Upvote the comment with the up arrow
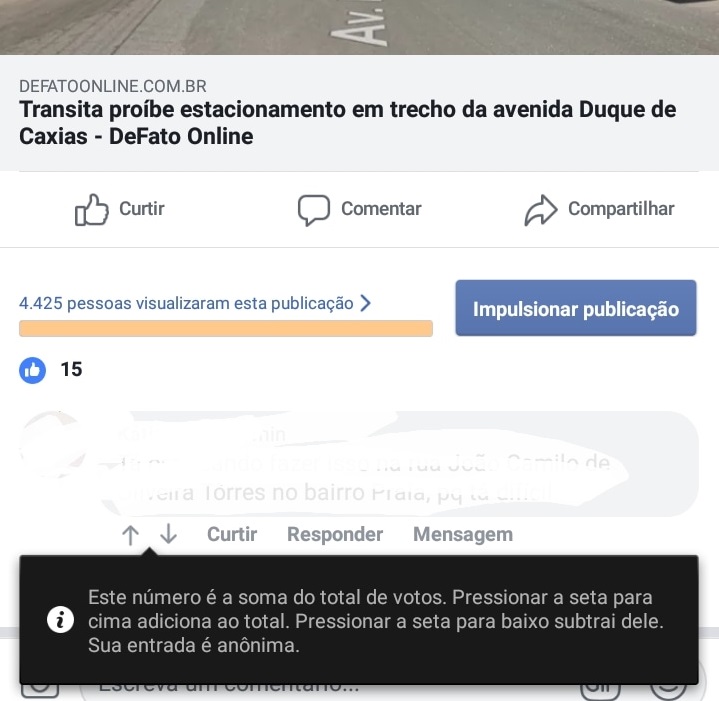 (x=130, y=535)
